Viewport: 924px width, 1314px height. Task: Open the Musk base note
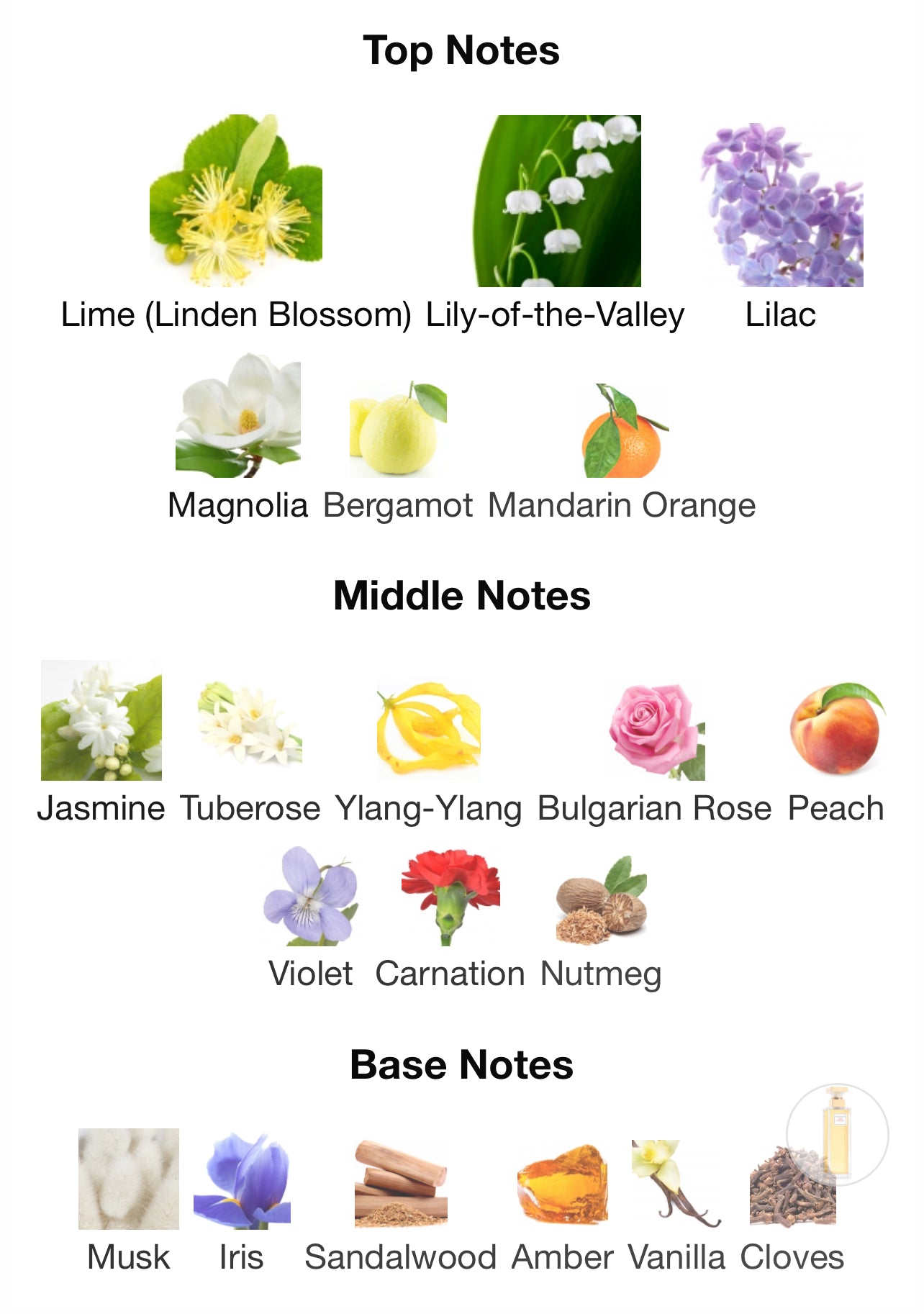tap(129, 1178)
